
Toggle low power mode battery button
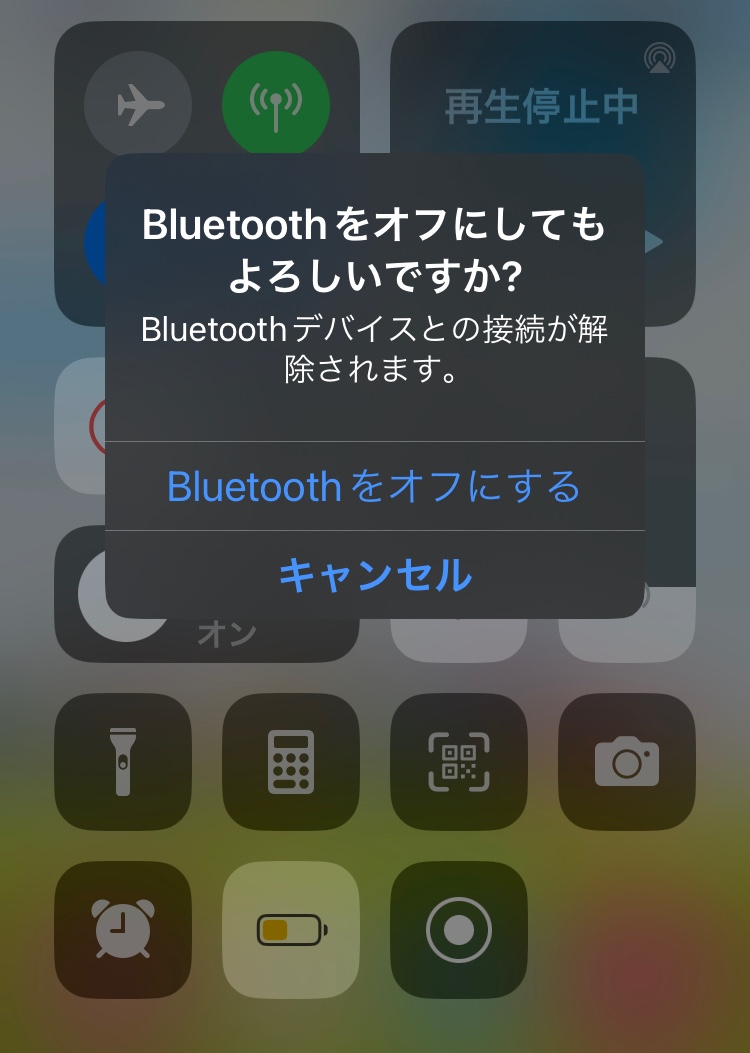(291, 929)
